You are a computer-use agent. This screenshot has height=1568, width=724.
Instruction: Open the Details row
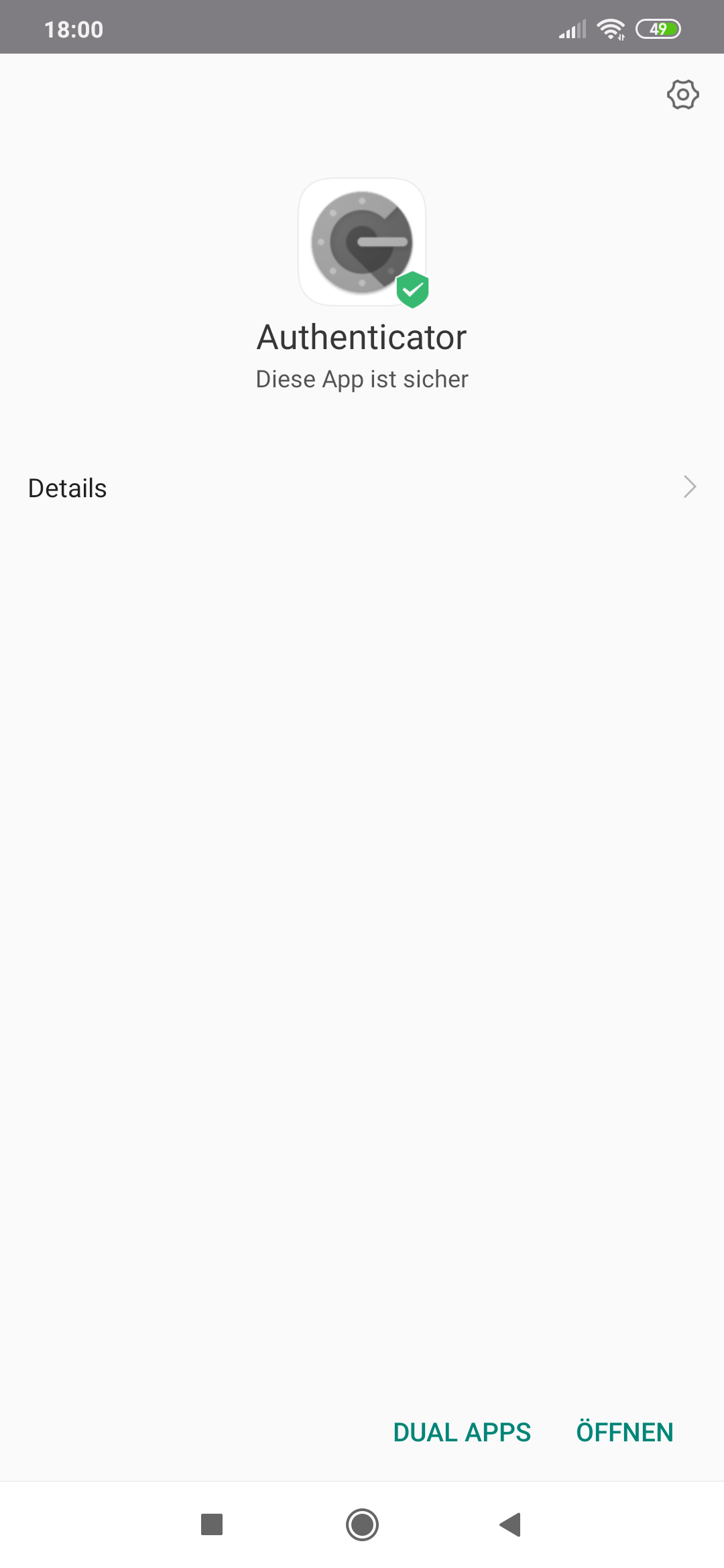[362, 488]
